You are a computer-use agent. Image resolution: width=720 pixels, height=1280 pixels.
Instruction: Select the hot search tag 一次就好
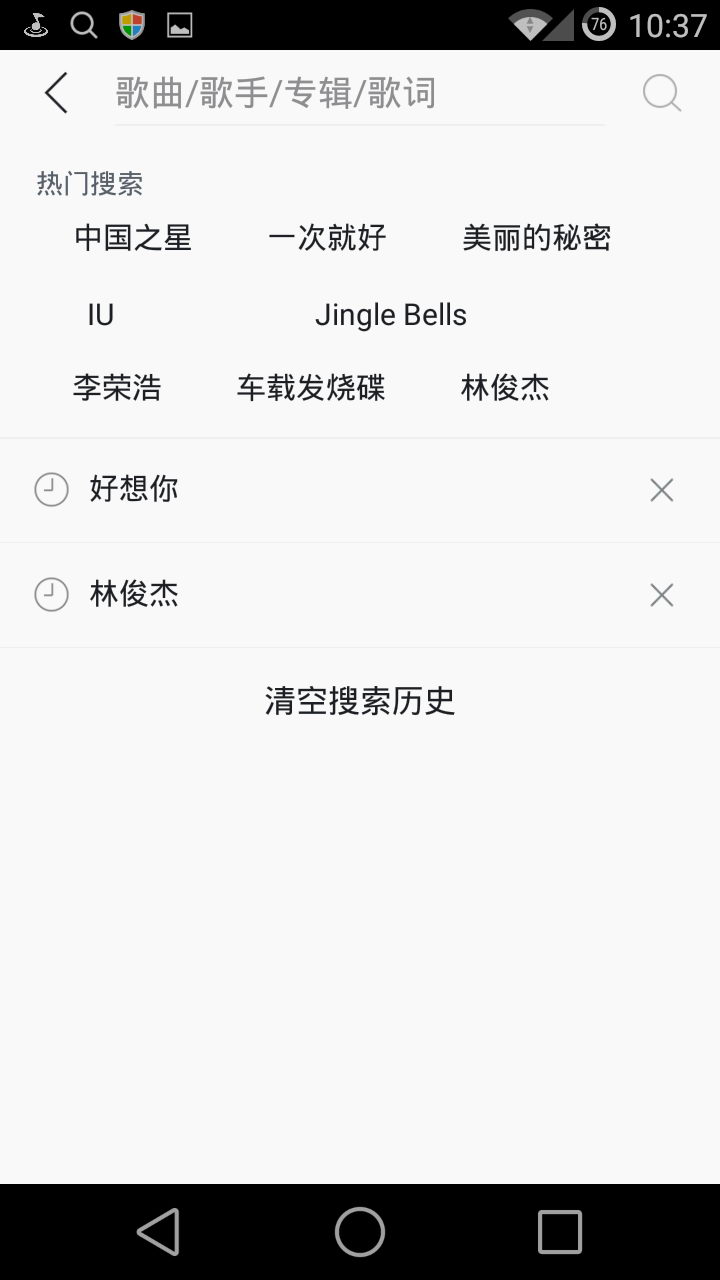point(327,238)
